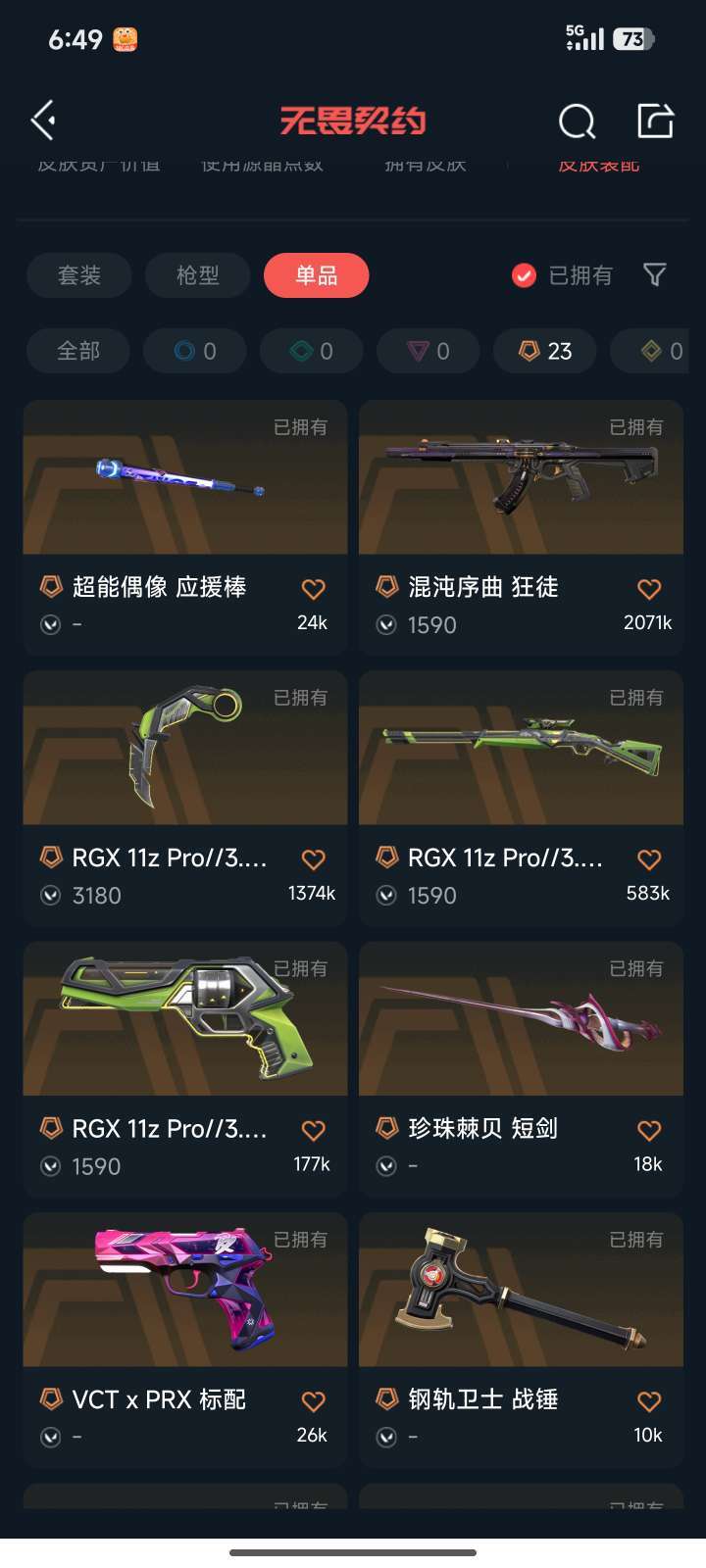The width and height of the screenshot is (706, 1568).
Task: Switch to the 枪型 filter tab
Action: 197,275
